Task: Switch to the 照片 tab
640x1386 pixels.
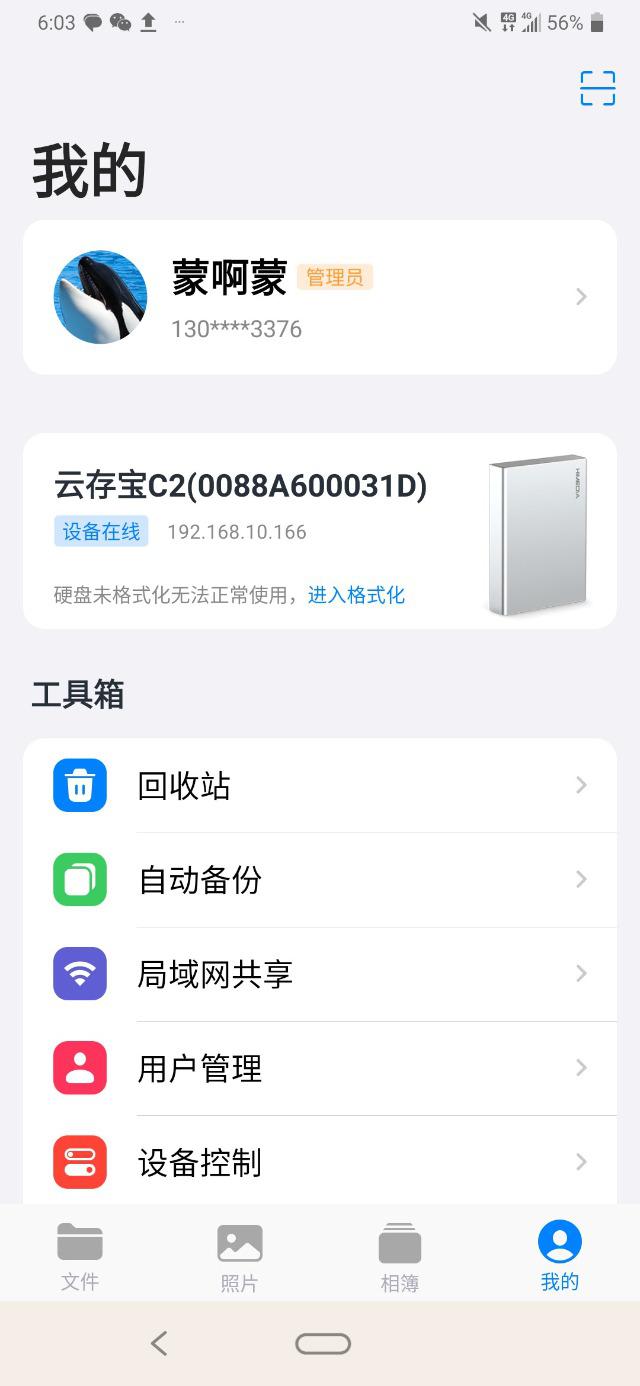Action: click(x=240, y=1256)
